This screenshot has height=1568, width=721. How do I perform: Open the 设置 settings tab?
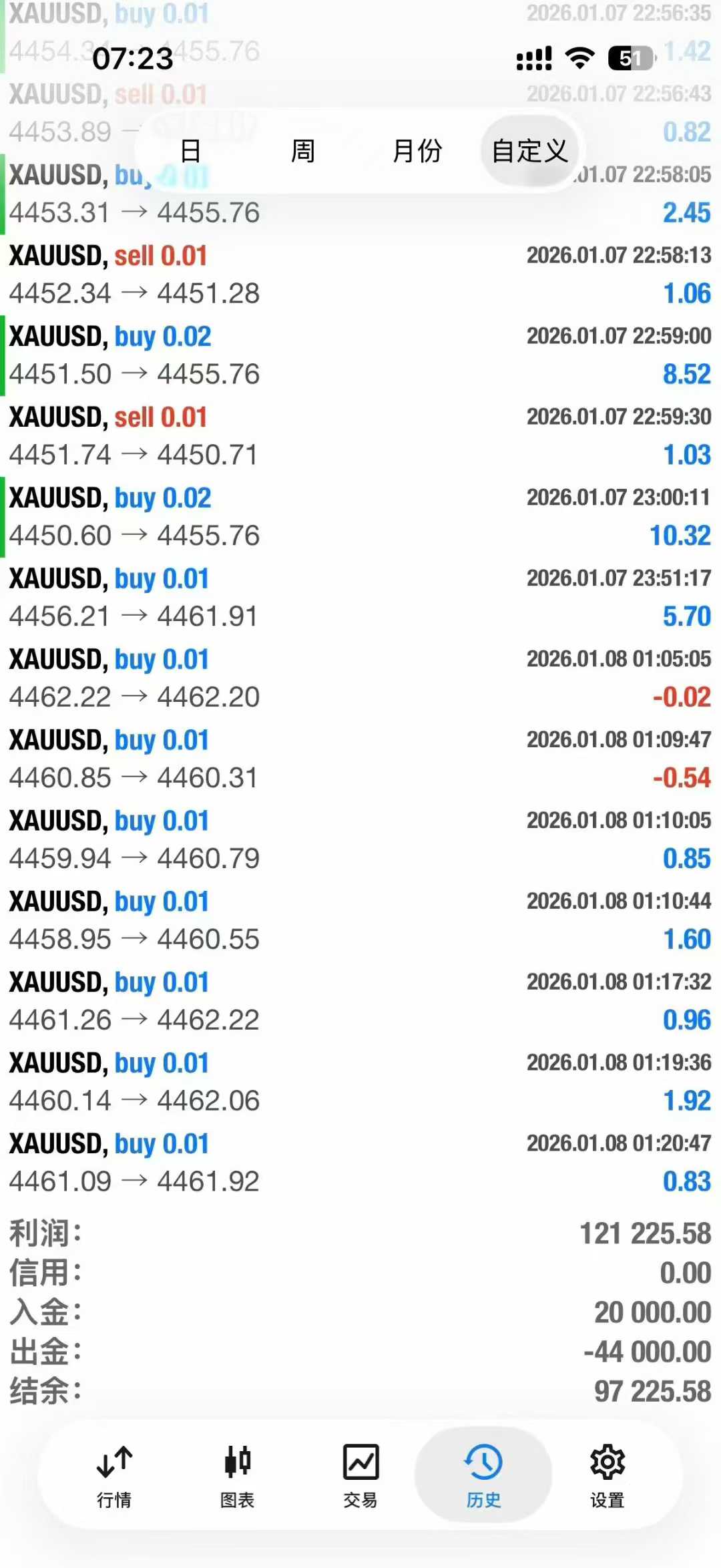point(607,1476)
